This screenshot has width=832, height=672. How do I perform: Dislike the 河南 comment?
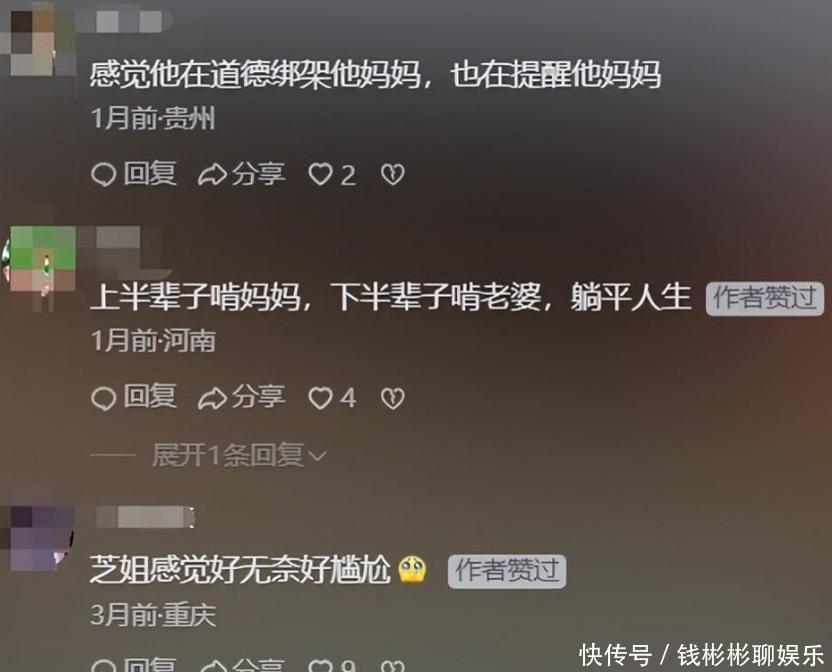click(x=393, y=398)
